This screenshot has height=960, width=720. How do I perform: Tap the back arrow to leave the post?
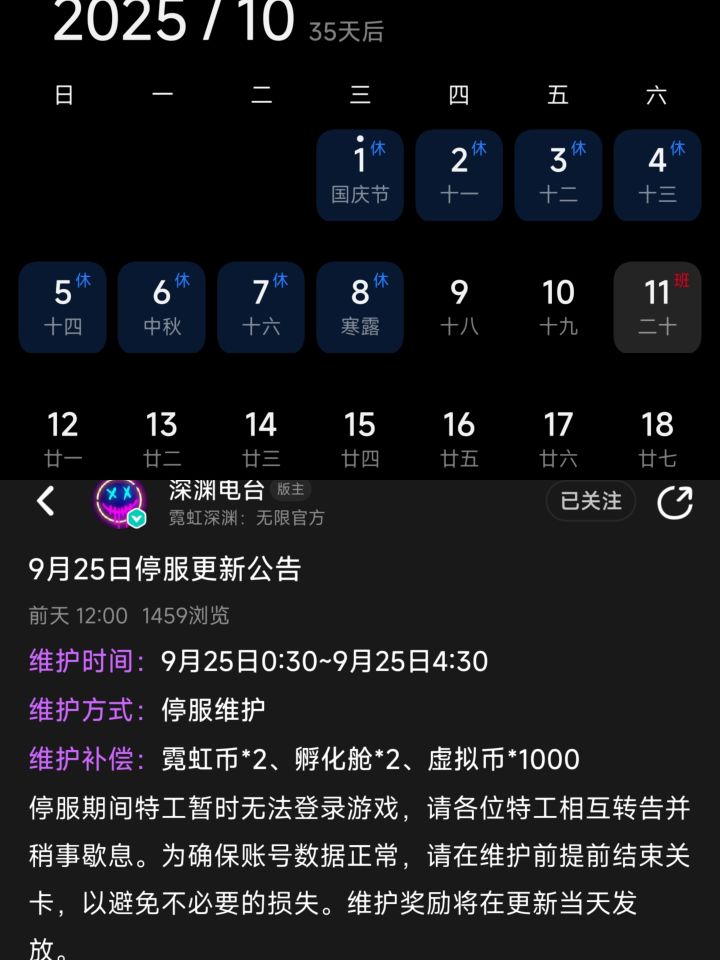(x=45, y=503)
